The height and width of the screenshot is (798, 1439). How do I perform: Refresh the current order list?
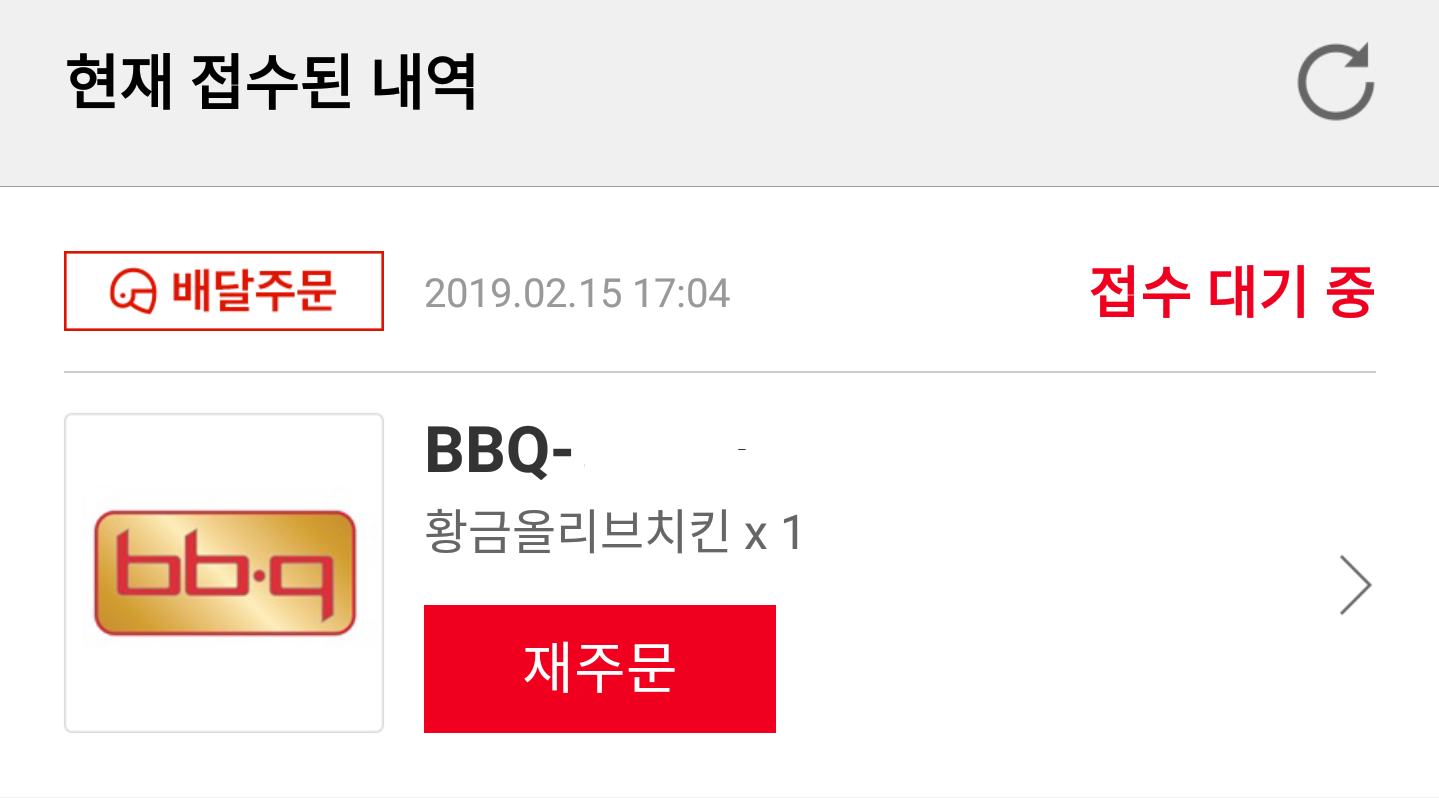[1336, 85]
